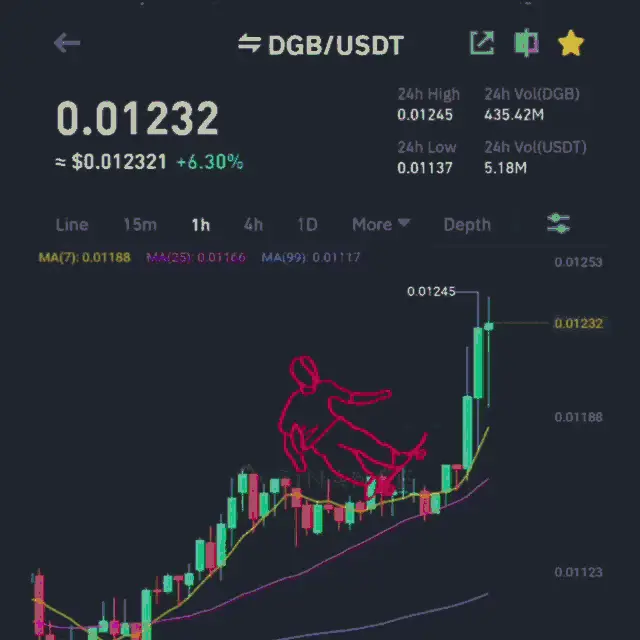
Task: Switch to the Depth chart
Action: click(x=467, y=224)
